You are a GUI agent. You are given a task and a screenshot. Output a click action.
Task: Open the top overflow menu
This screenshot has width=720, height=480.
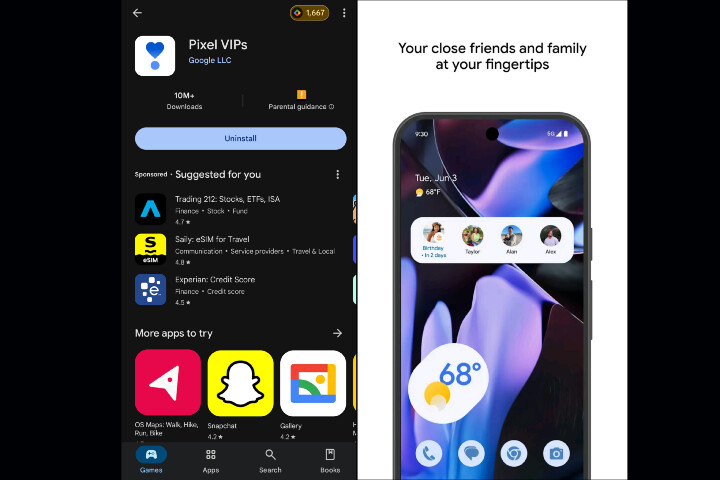[x=344, y=13]
